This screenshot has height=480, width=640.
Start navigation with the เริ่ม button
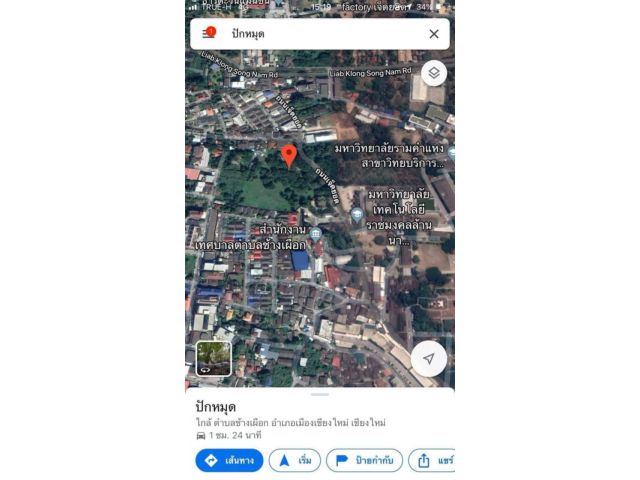click(294, 461)
